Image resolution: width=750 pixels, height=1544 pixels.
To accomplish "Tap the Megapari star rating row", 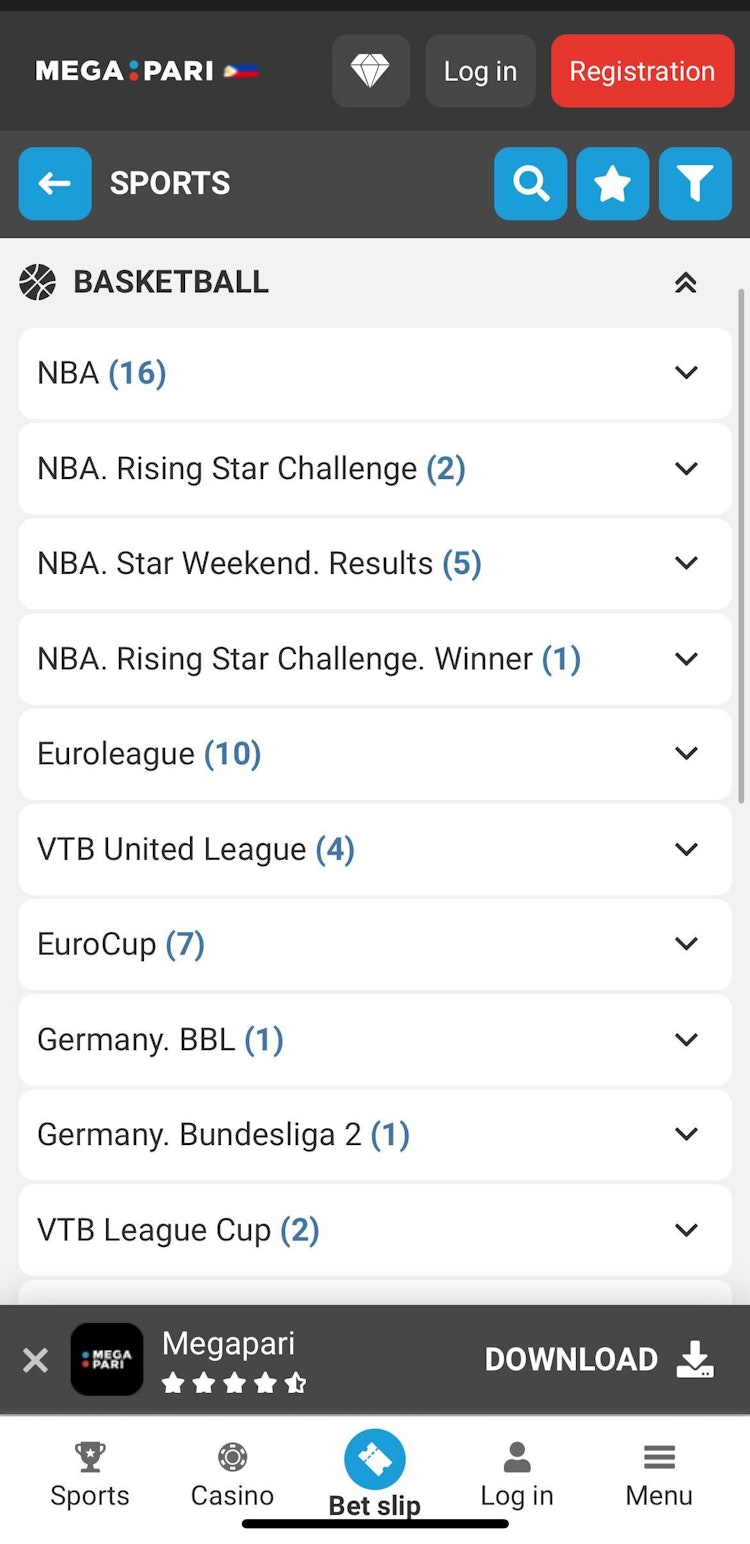I will (x=235, y=1382).
